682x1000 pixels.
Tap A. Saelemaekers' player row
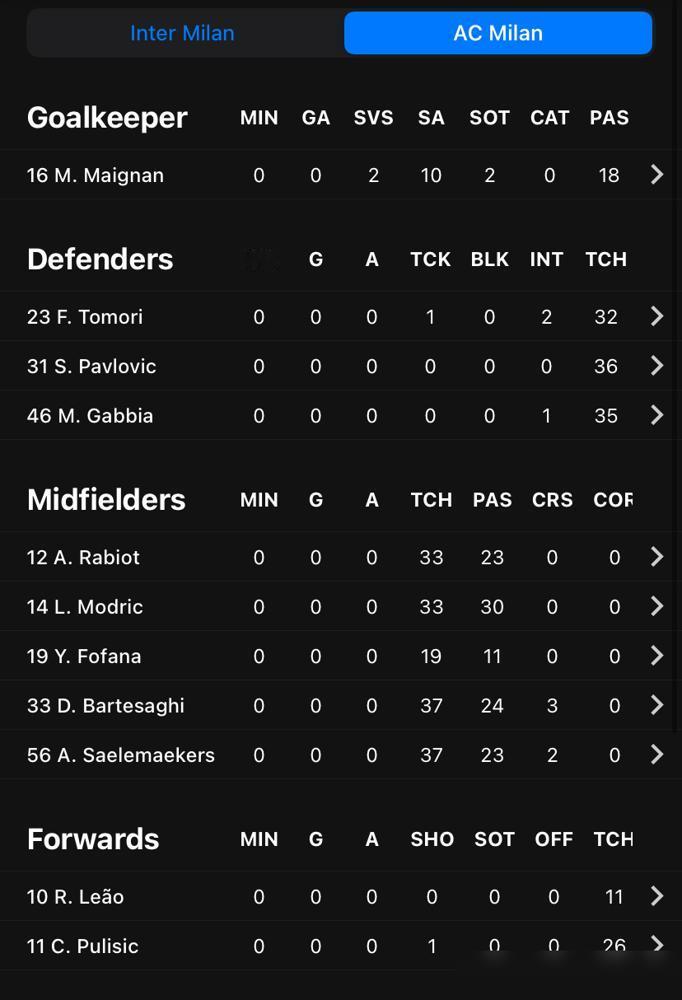(341, 755)
